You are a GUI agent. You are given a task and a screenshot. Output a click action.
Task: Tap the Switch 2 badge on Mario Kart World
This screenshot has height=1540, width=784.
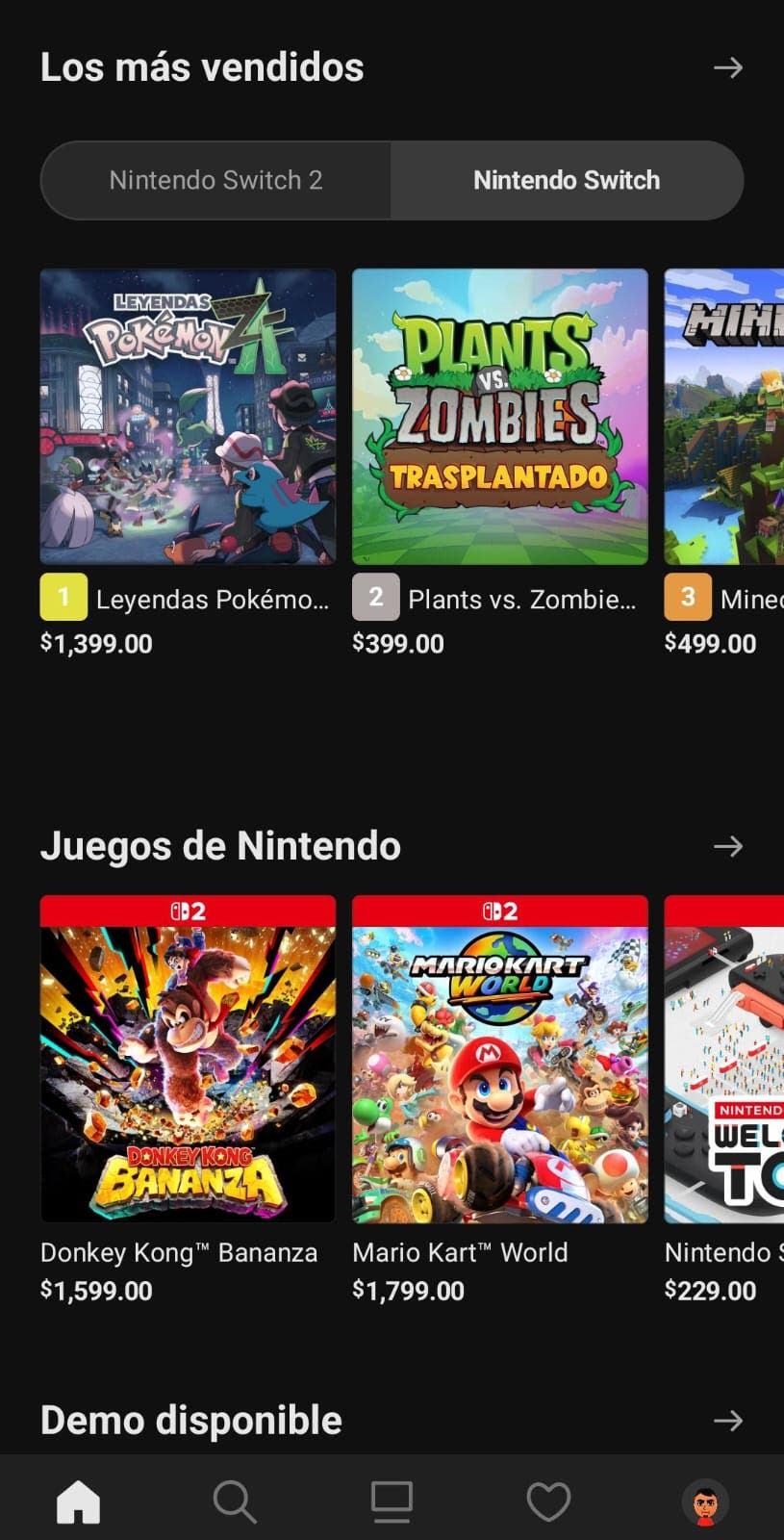click(498, 909)
